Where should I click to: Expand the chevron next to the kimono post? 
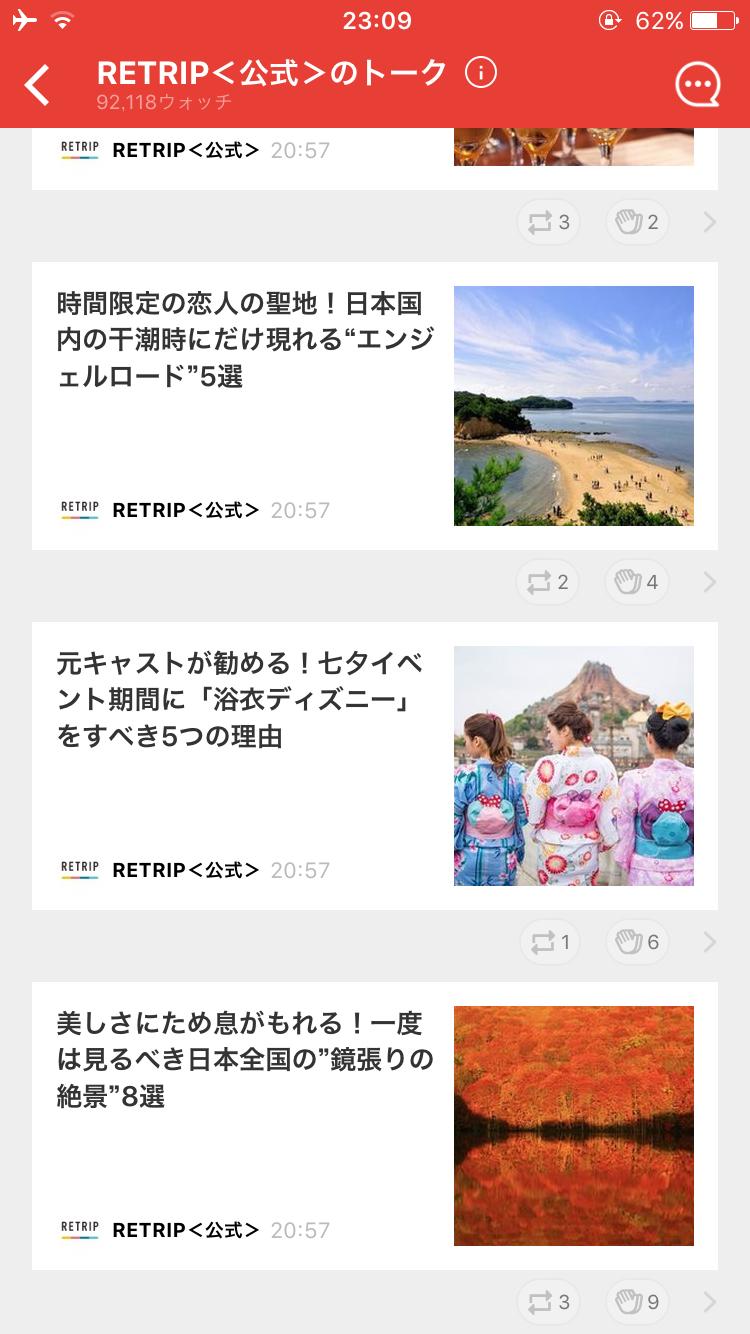coord(709,941)
